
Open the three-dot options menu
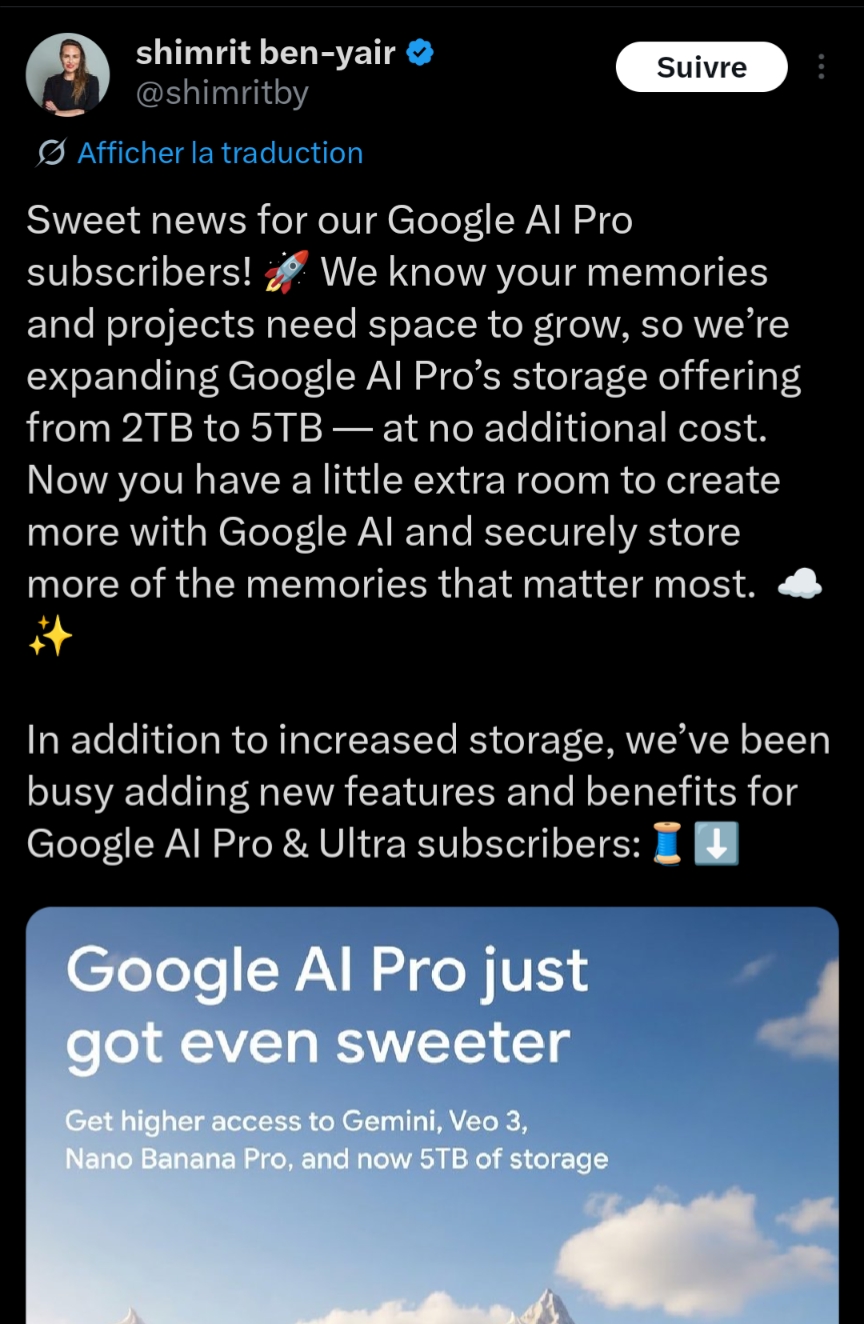821,67
